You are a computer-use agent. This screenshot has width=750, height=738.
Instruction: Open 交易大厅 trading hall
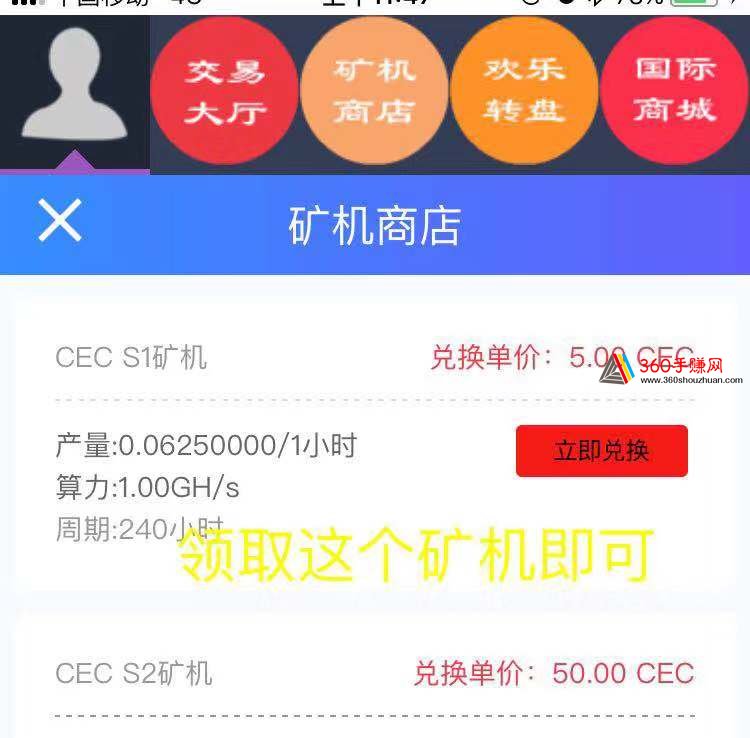point(224,90)
